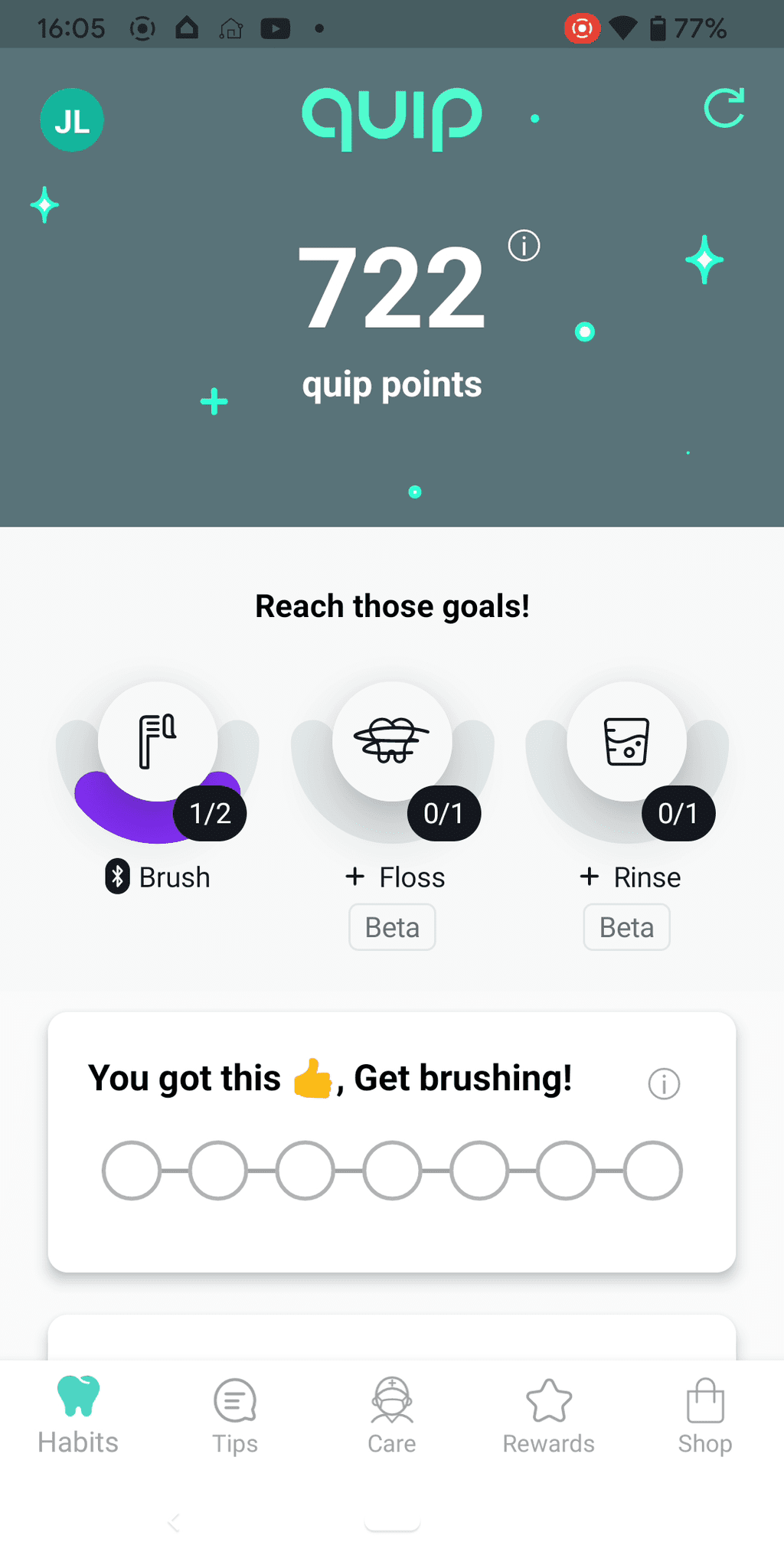Select the Habits tab
The height and width of the screenshot is (1568, 784).
(x=78, y=1416)
